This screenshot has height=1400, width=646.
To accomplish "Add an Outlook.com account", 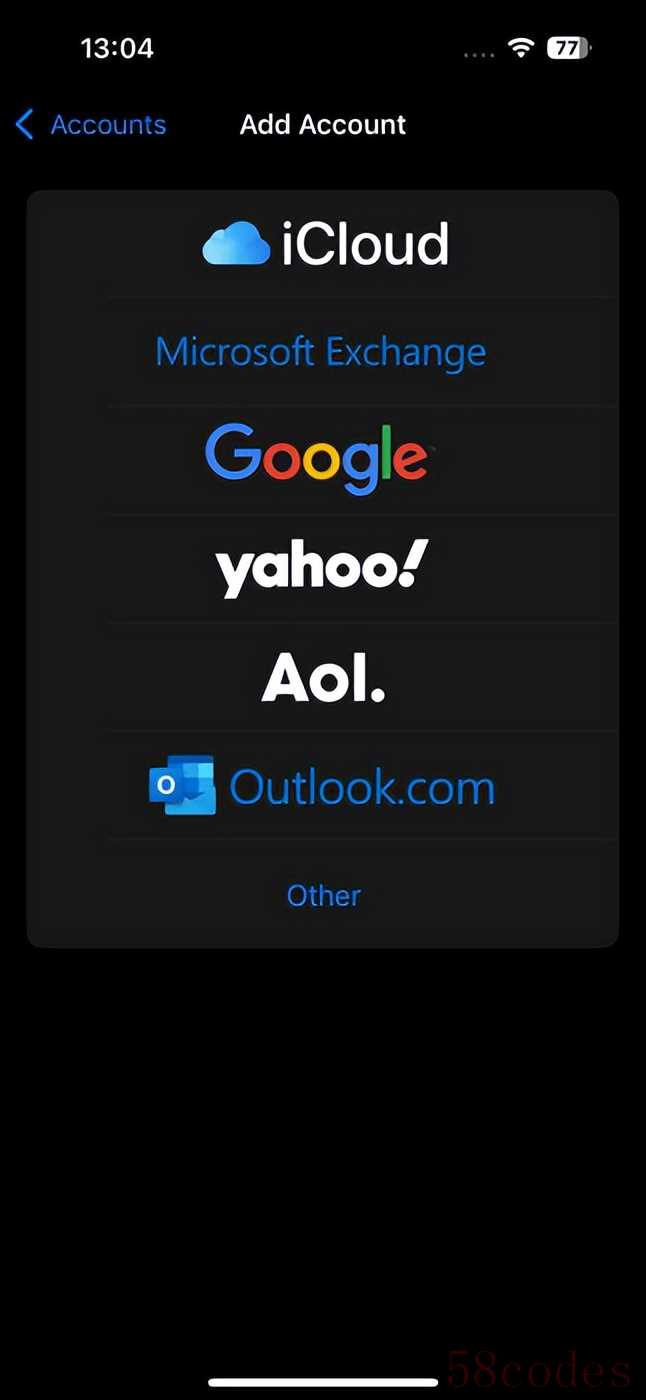I will (x=322, y=786).
